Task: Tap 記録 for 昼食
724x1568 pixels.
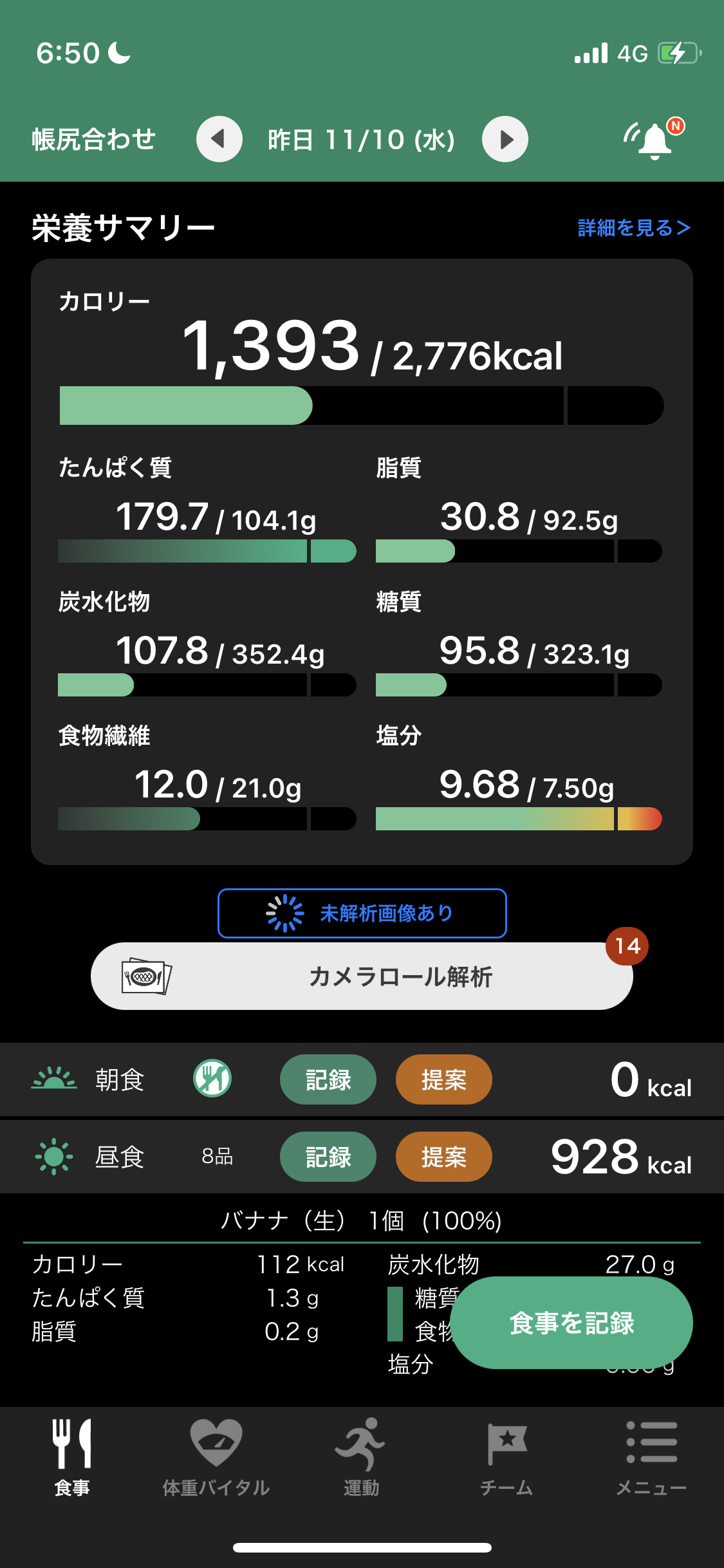Action: tap(328, 1157)
